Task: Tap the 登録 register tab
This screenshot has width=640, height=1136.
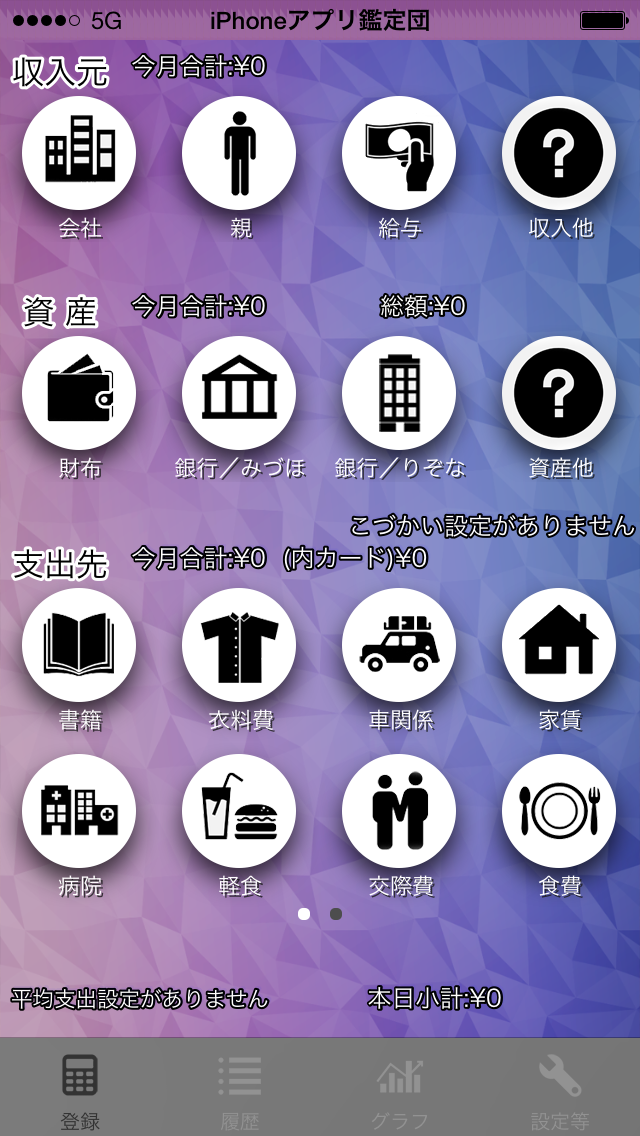Action: click(80, 1088)
